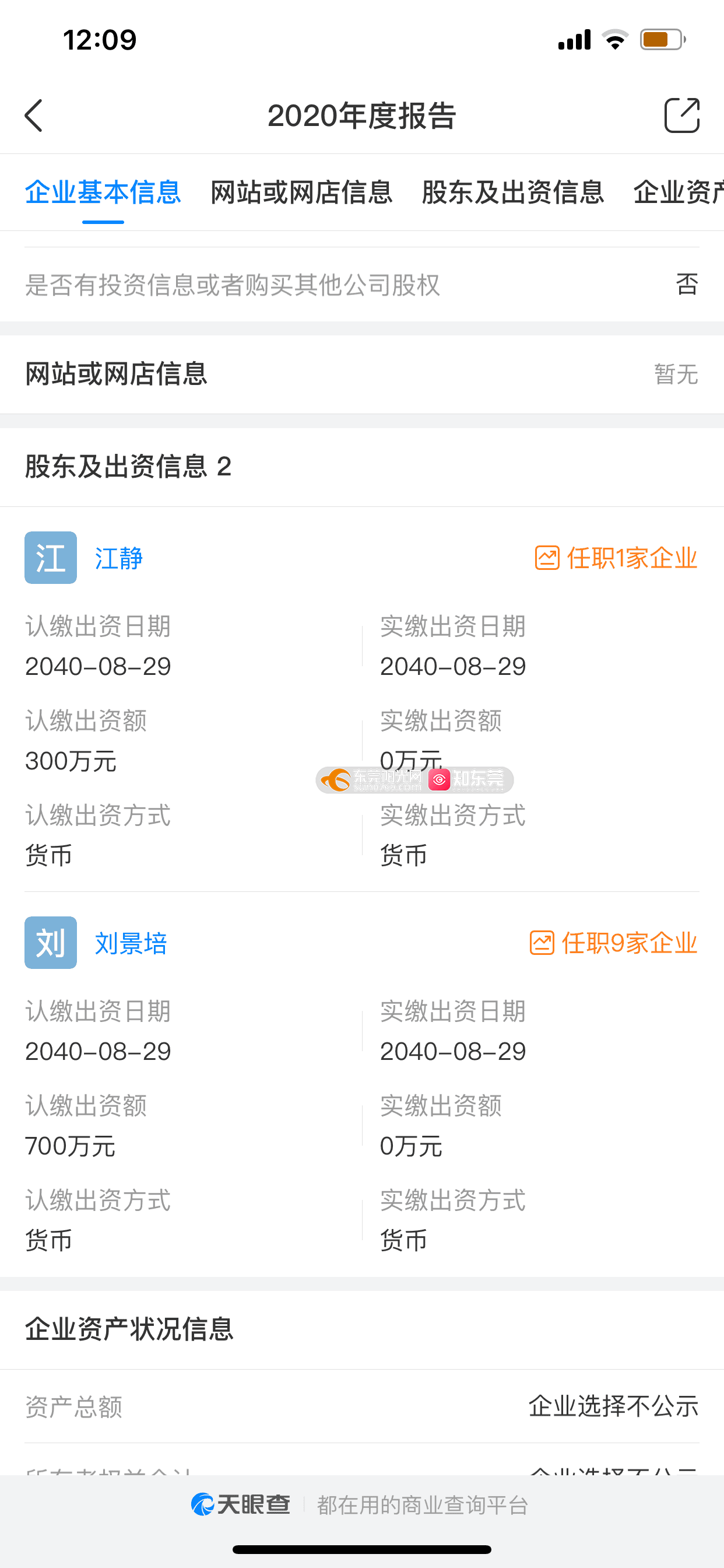Switch to the 网站或网店信息 tab
The width and height of the screenshot is (724, 1568).
[301, 192]
